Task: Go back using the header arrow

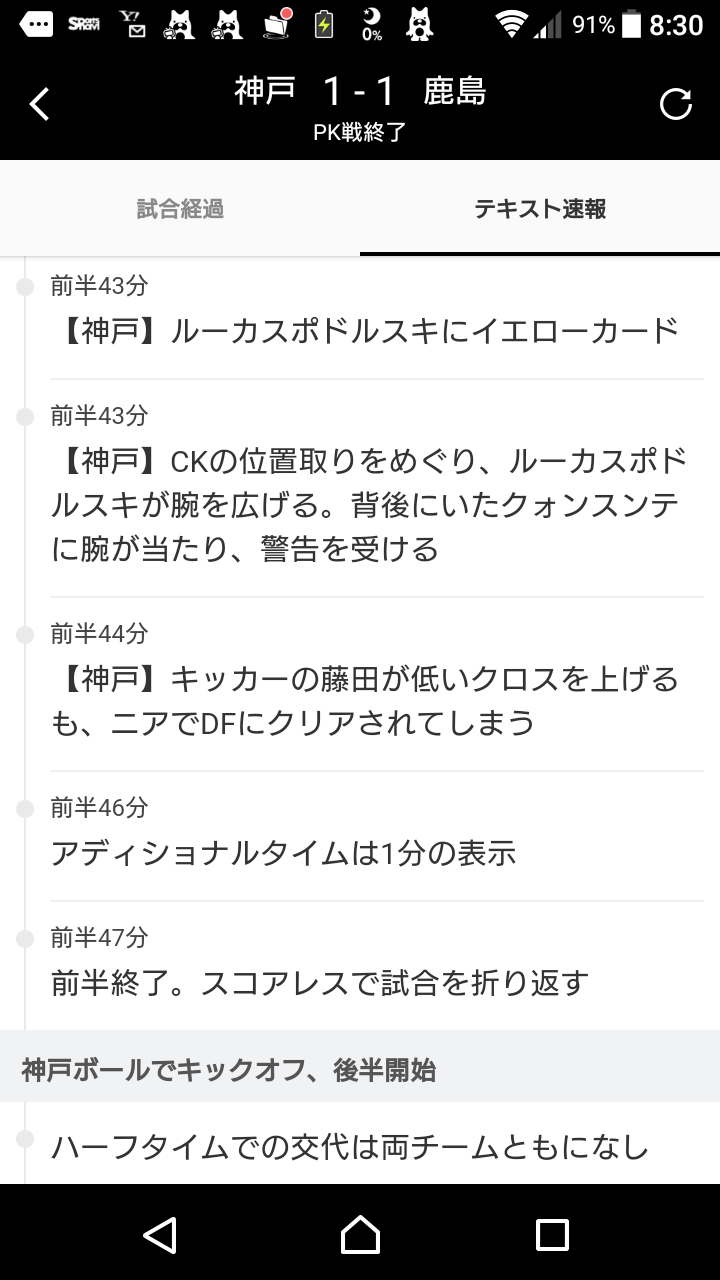Action: point(40,104)
